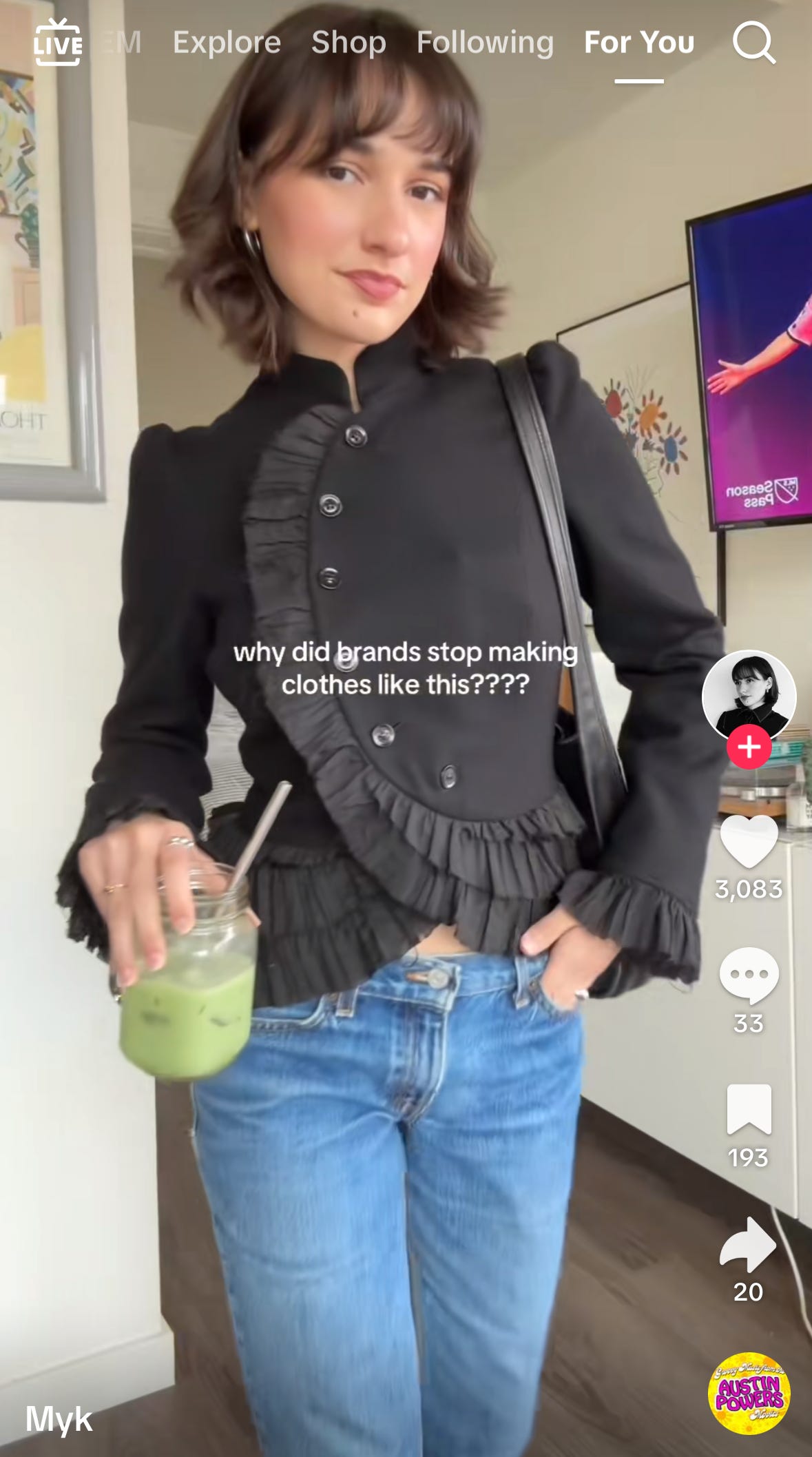Switch to the Explore tab

[x=227, y=43]
